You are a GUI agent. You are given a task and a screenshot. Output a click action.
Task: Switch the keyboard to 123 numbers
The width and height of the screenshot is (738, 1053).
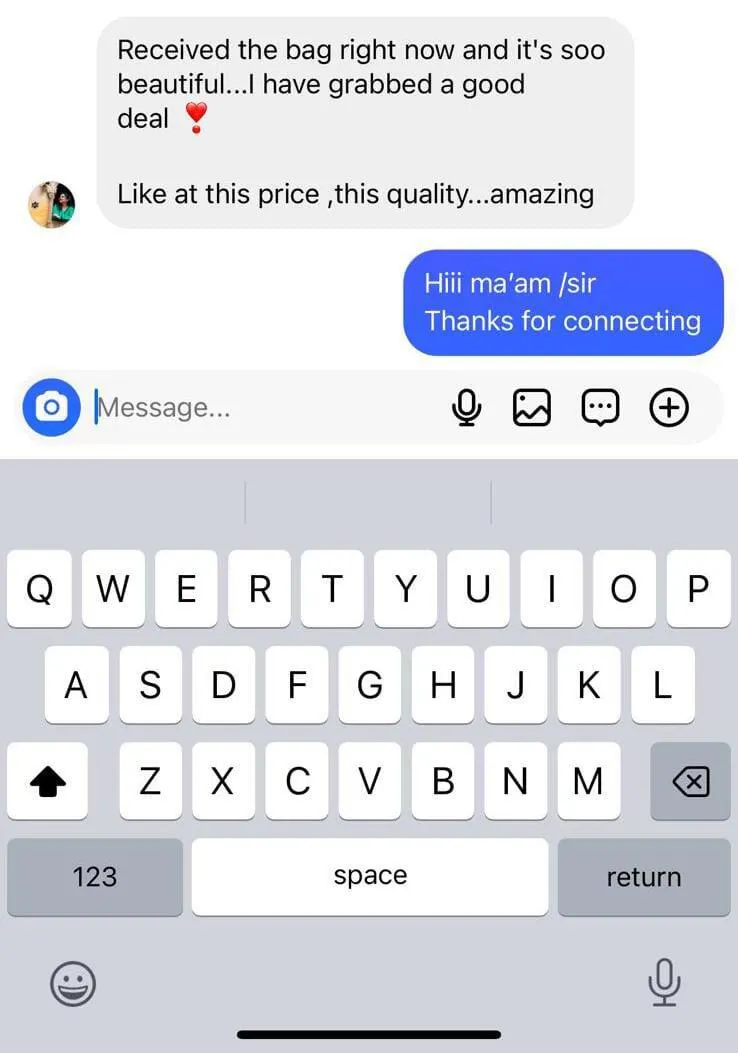tap(95, 877)
